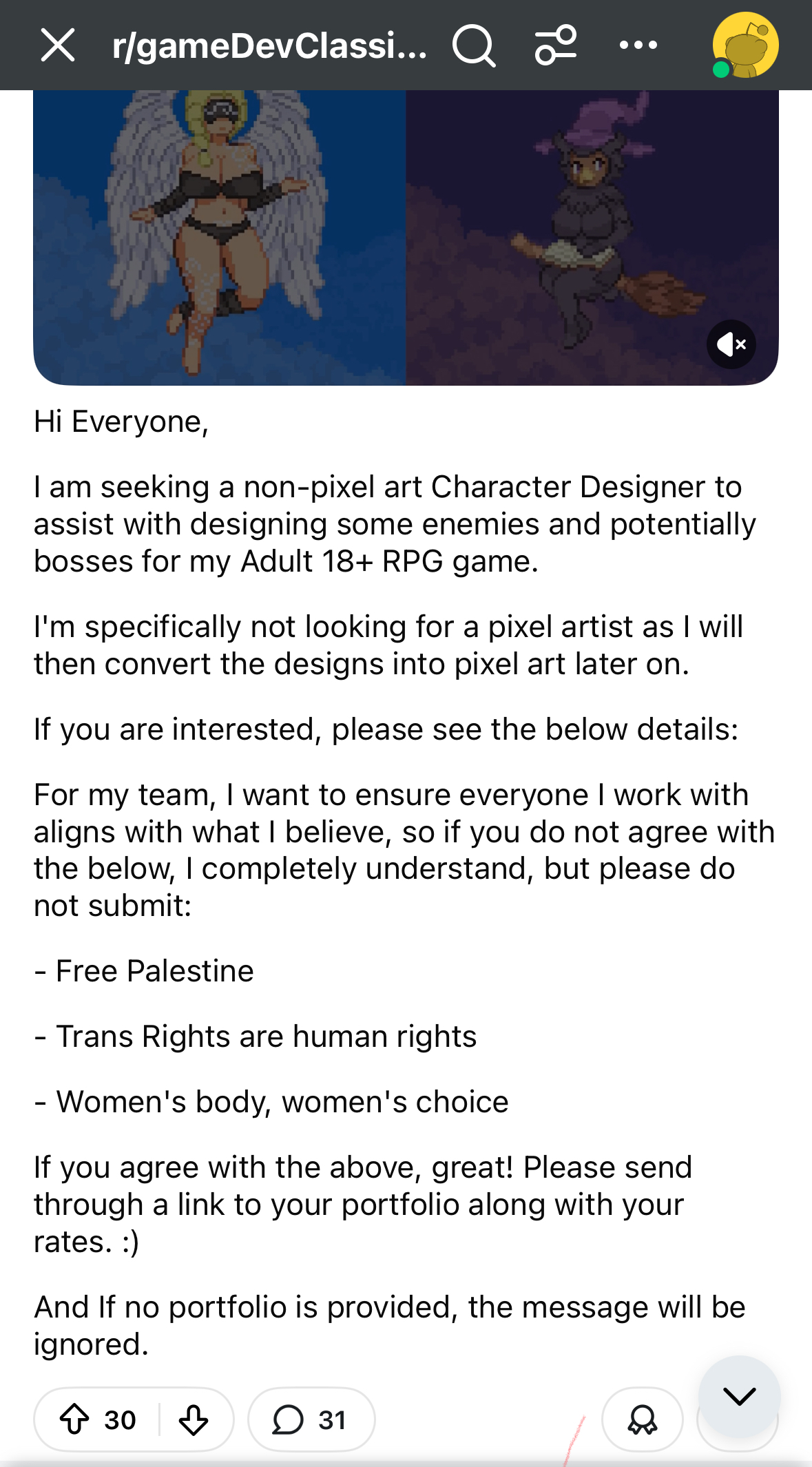The height and width of the screenshot is (1467, 812).
Task: Open the post sort and filter options
Action: [556, 45]
